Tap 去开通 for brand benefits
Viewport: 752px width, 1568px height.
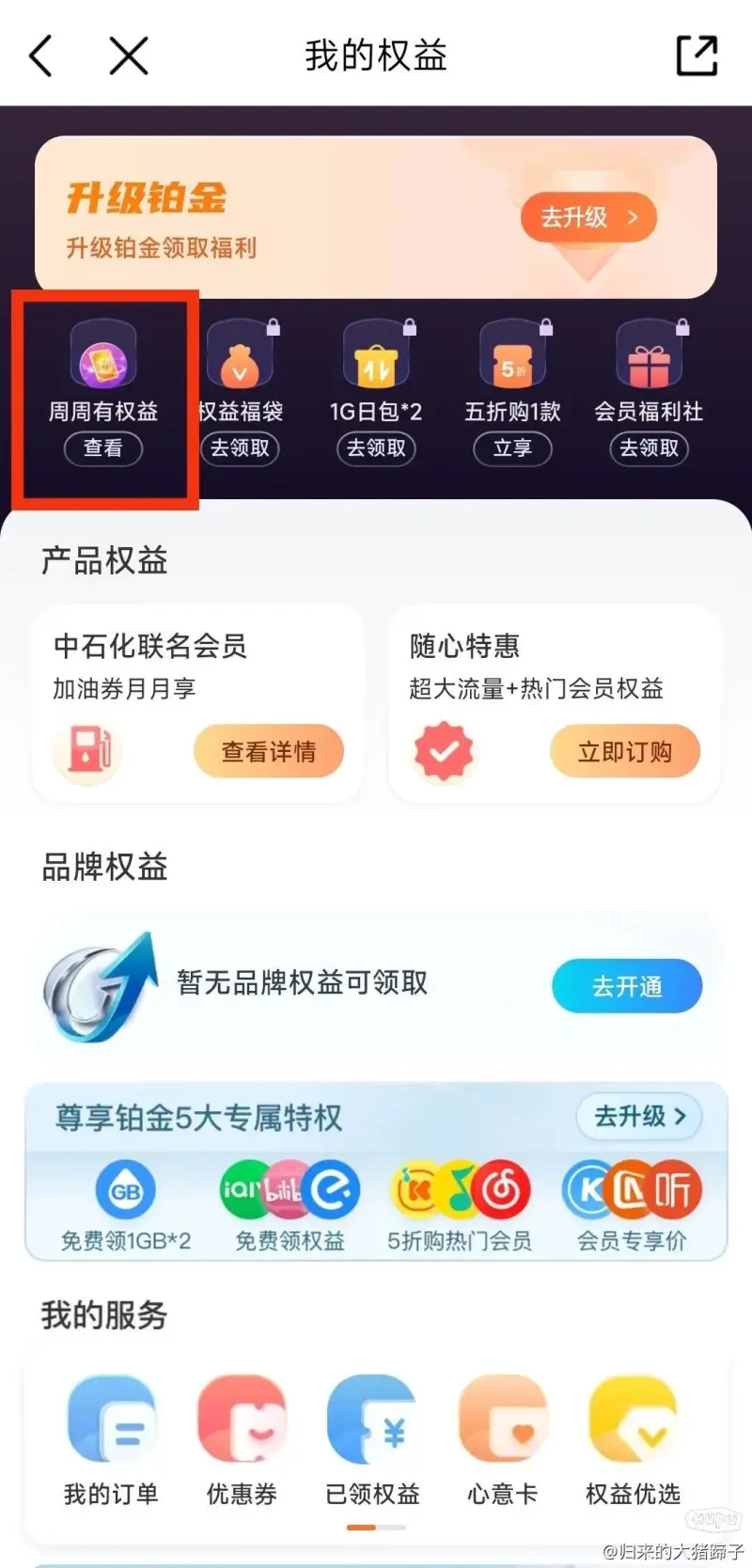(x=627, y=986)
